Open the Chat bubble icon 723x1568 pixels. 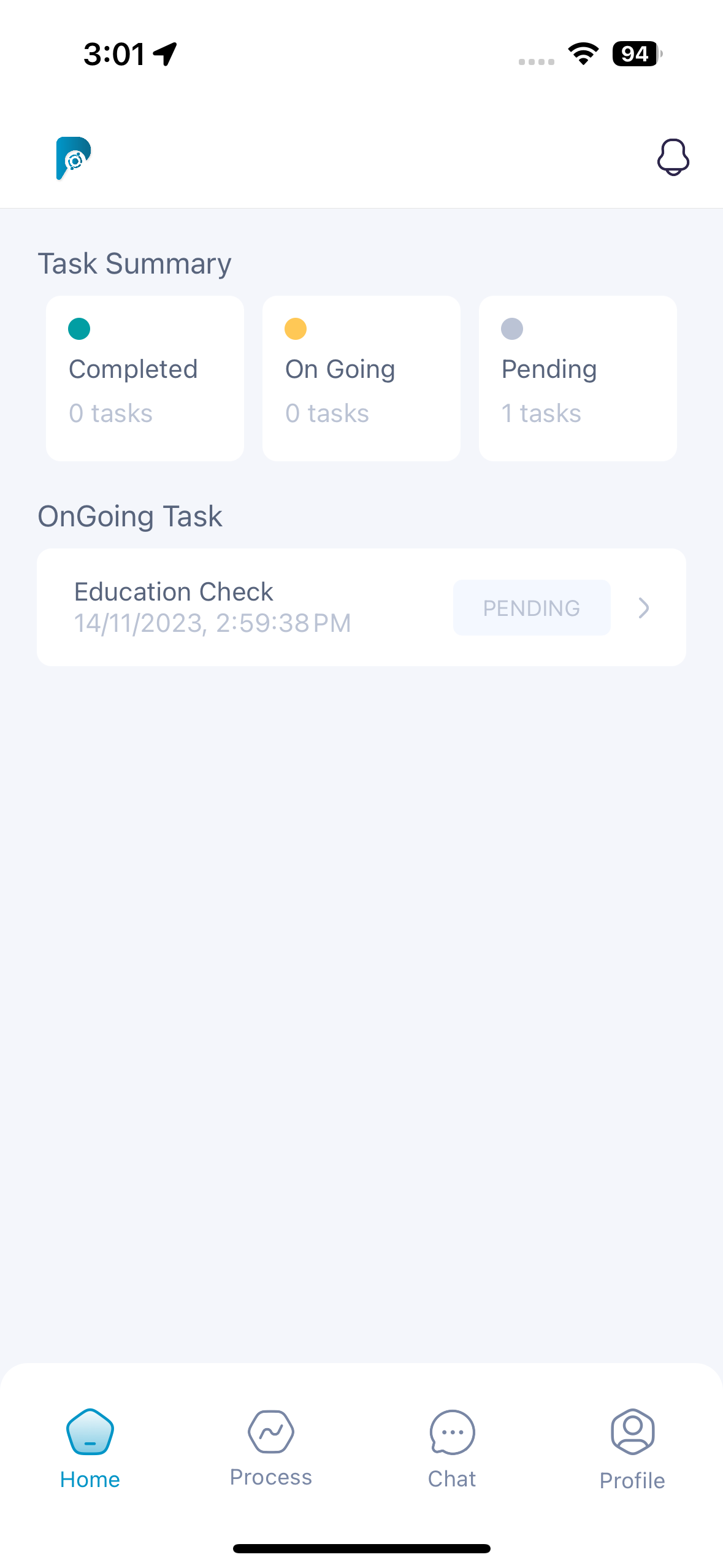[x=451, y=1433]
